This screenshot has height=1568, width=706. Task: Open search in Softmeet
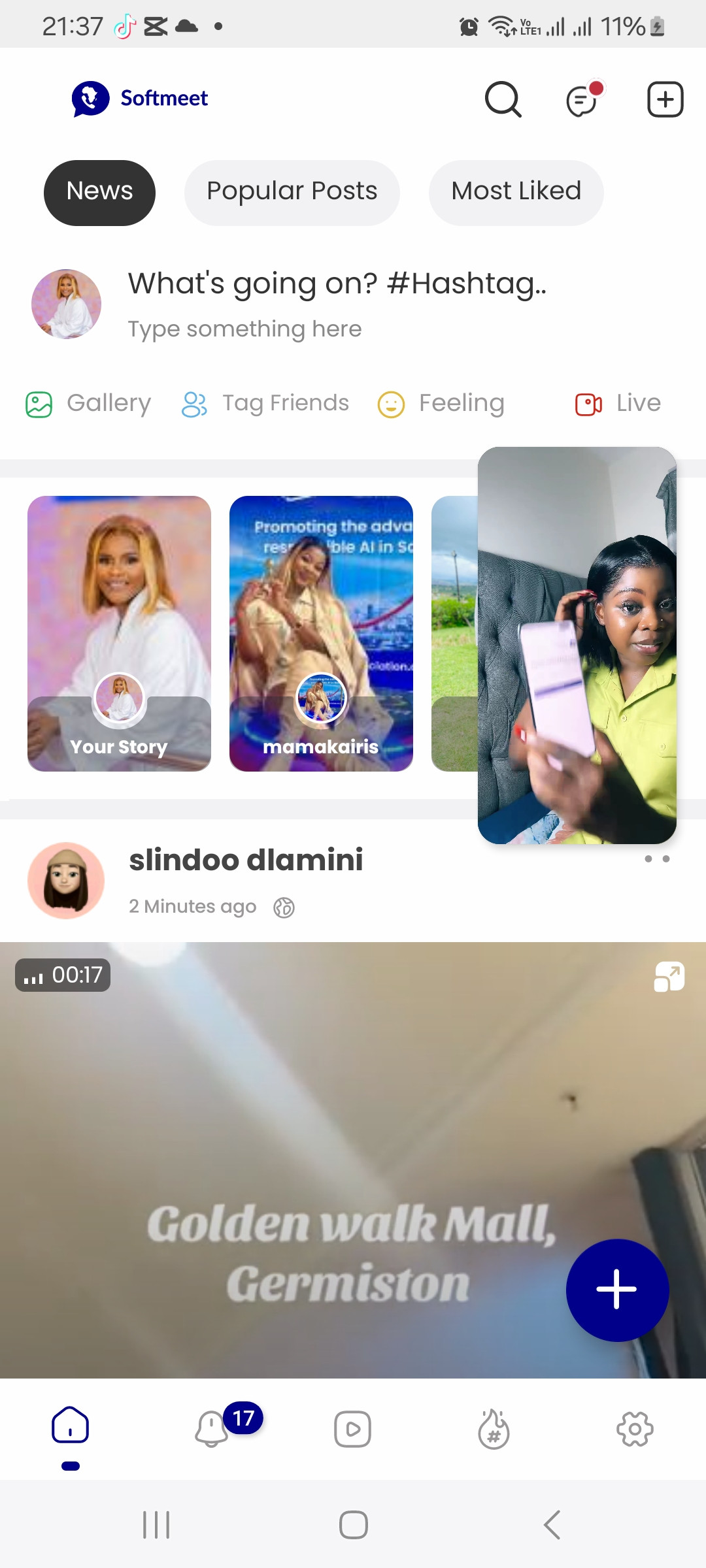[x=503, y=99]
